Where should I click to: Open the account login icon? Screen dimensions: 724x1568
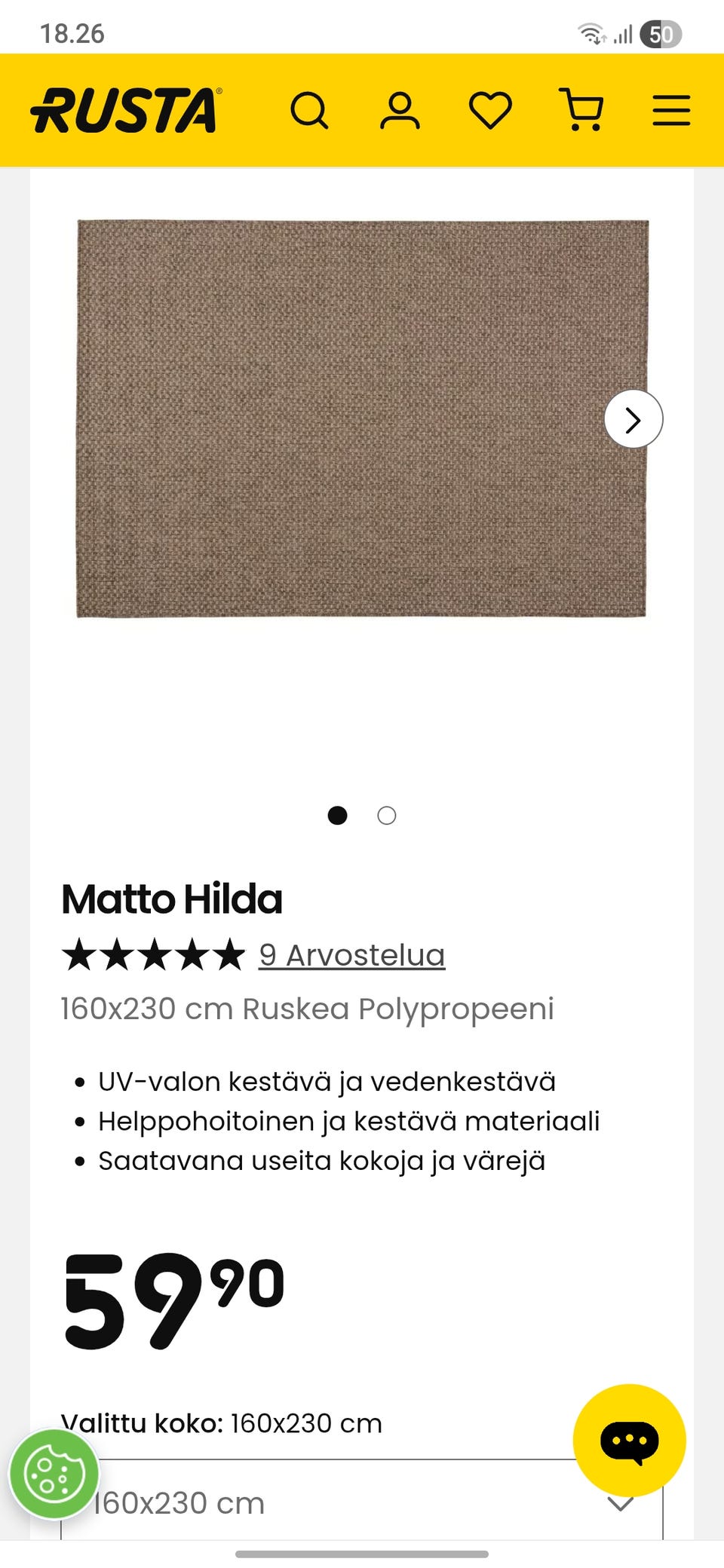click(x=400, y=111)
